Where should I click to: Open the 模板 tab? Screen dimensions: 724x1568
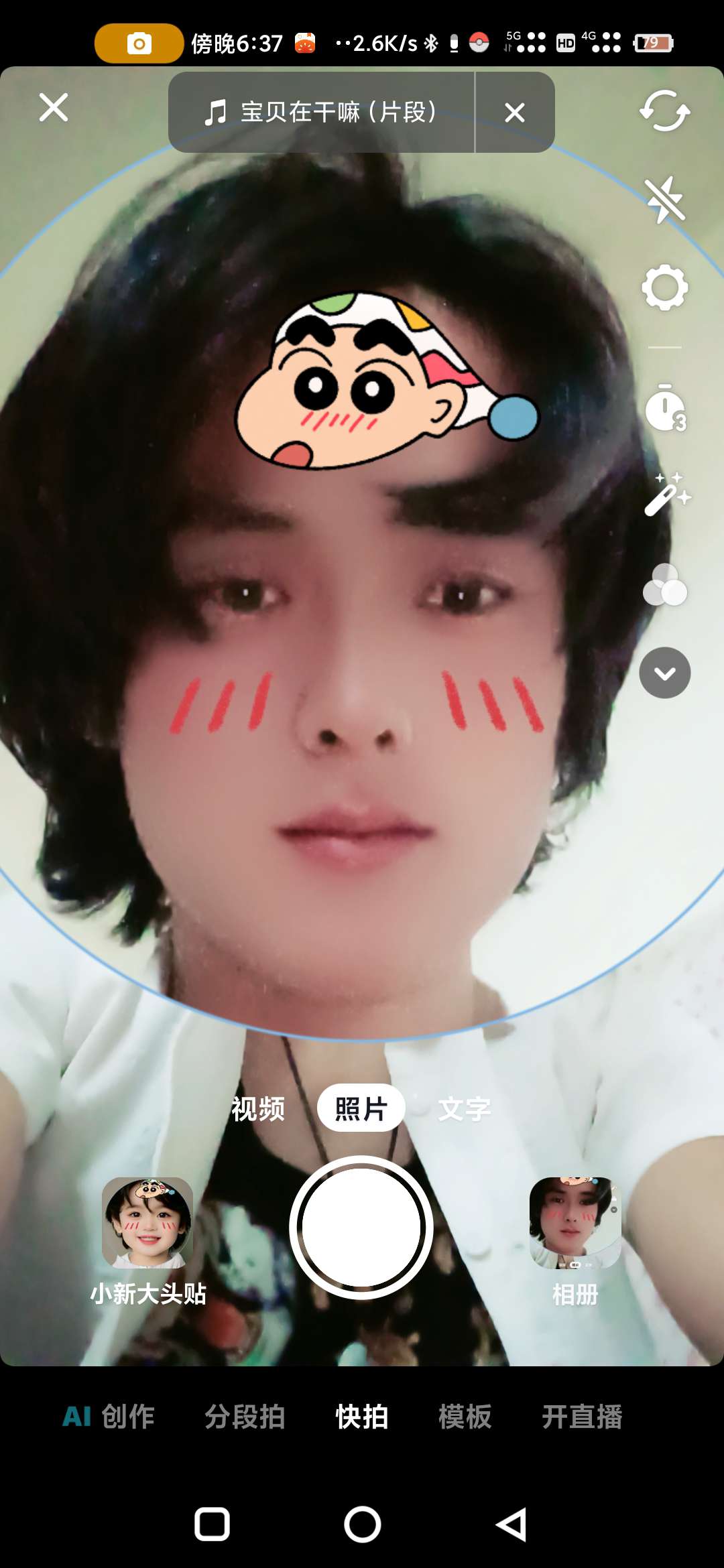click(x=465, y=1417)
